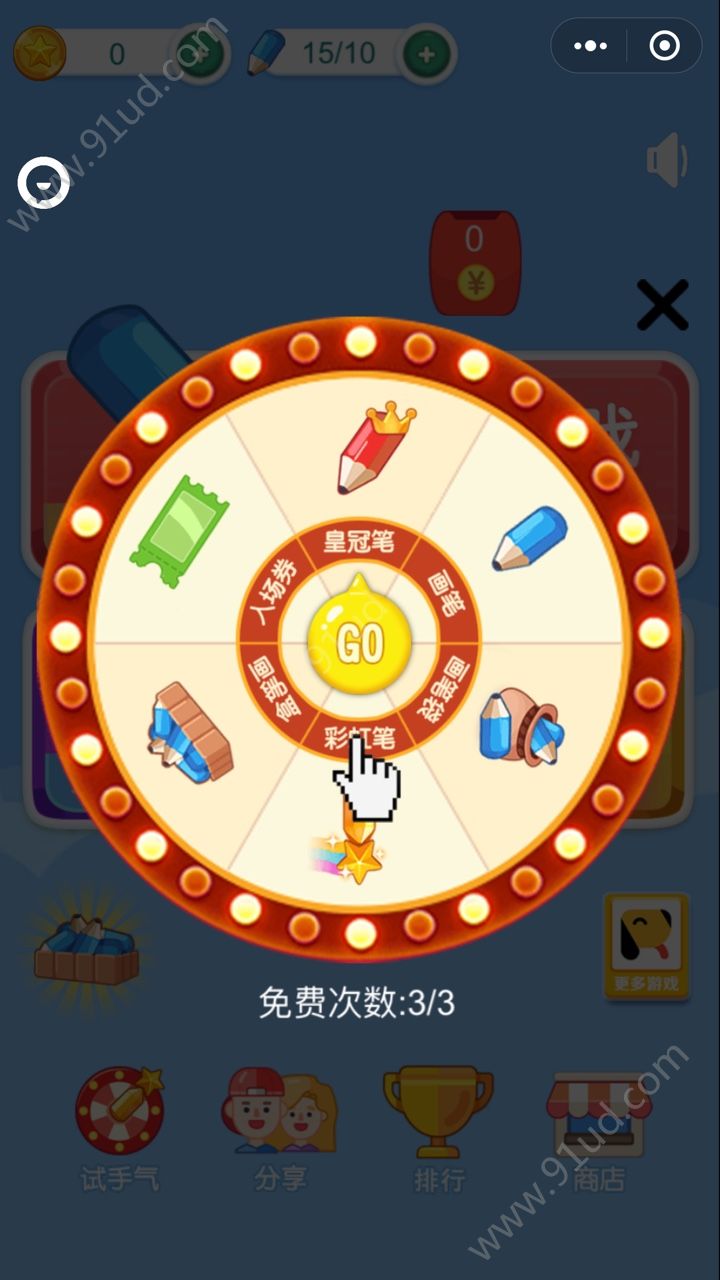Toggle the sound speaker icon
Screen dimensions: 720x1280
click(x=667, y=161)
